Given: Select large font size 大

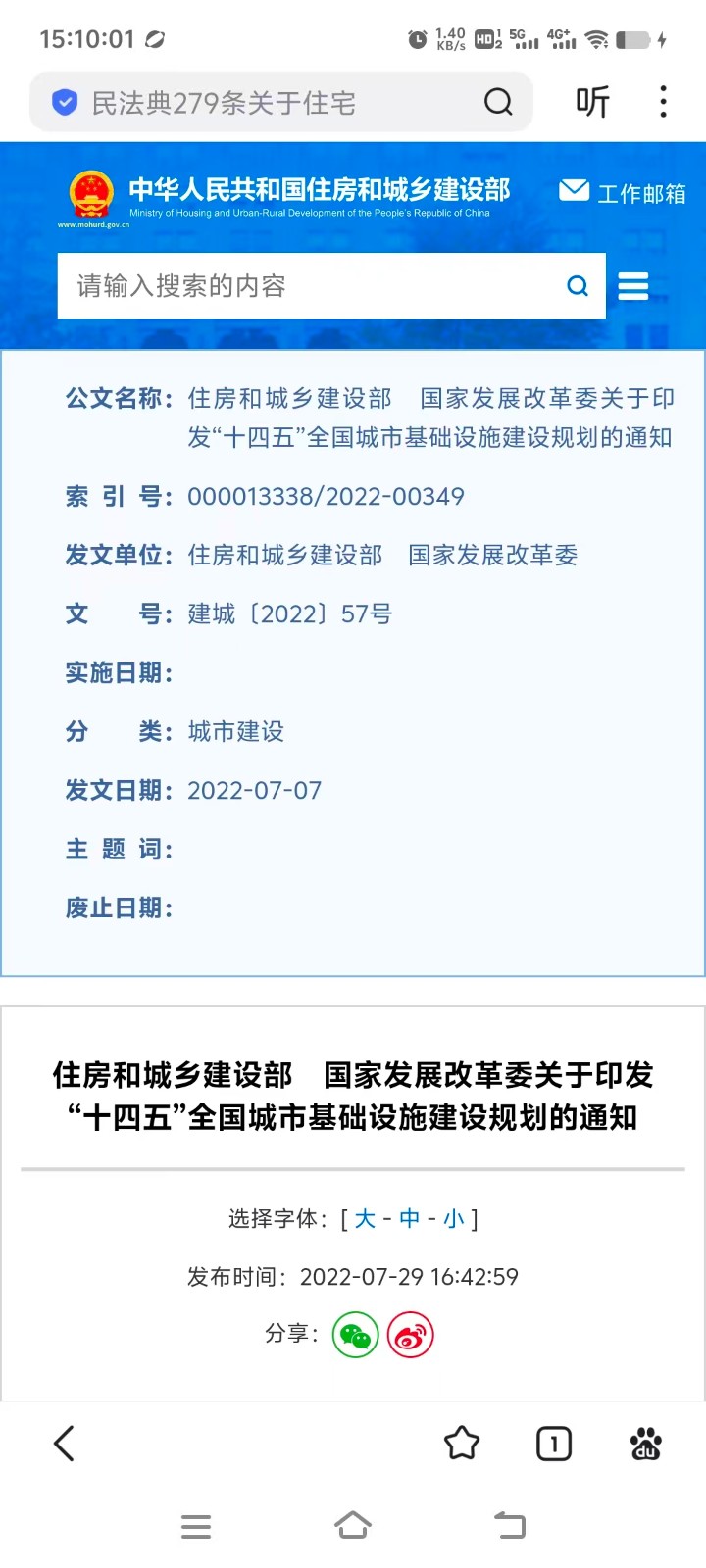Looking at the screenshot, I should click(365, 1218).
